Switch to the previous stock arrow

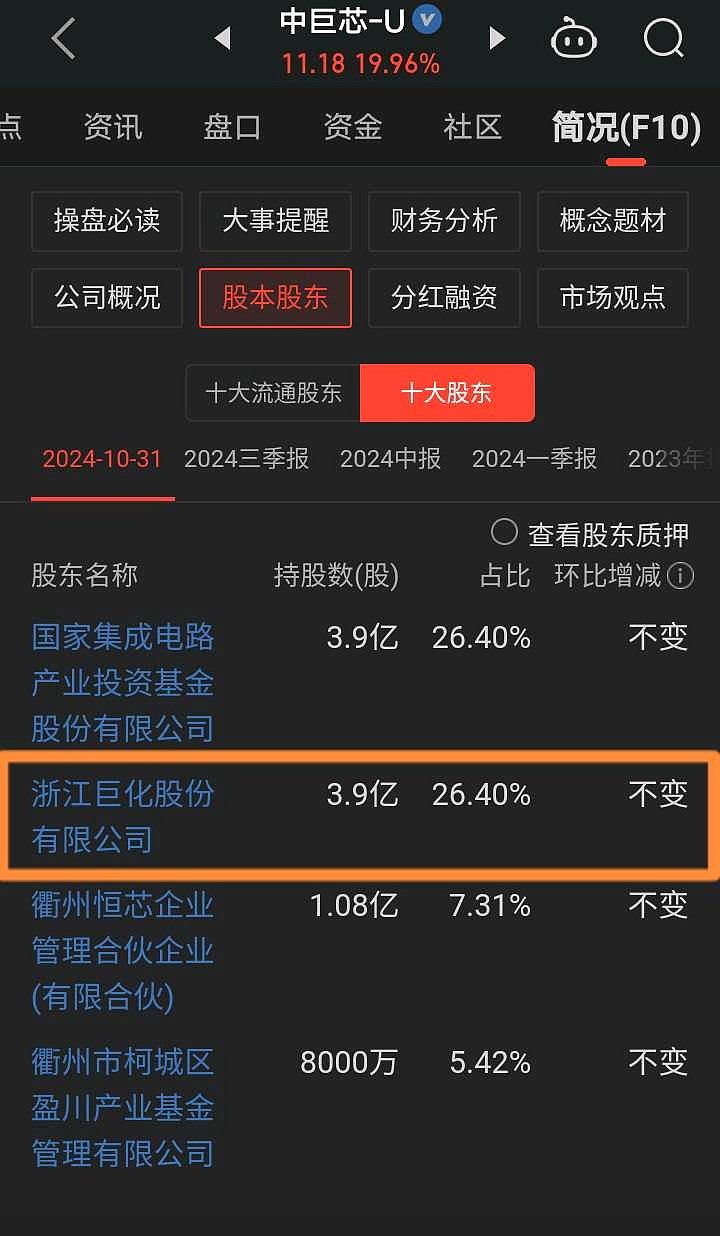[x=223, y=39]
